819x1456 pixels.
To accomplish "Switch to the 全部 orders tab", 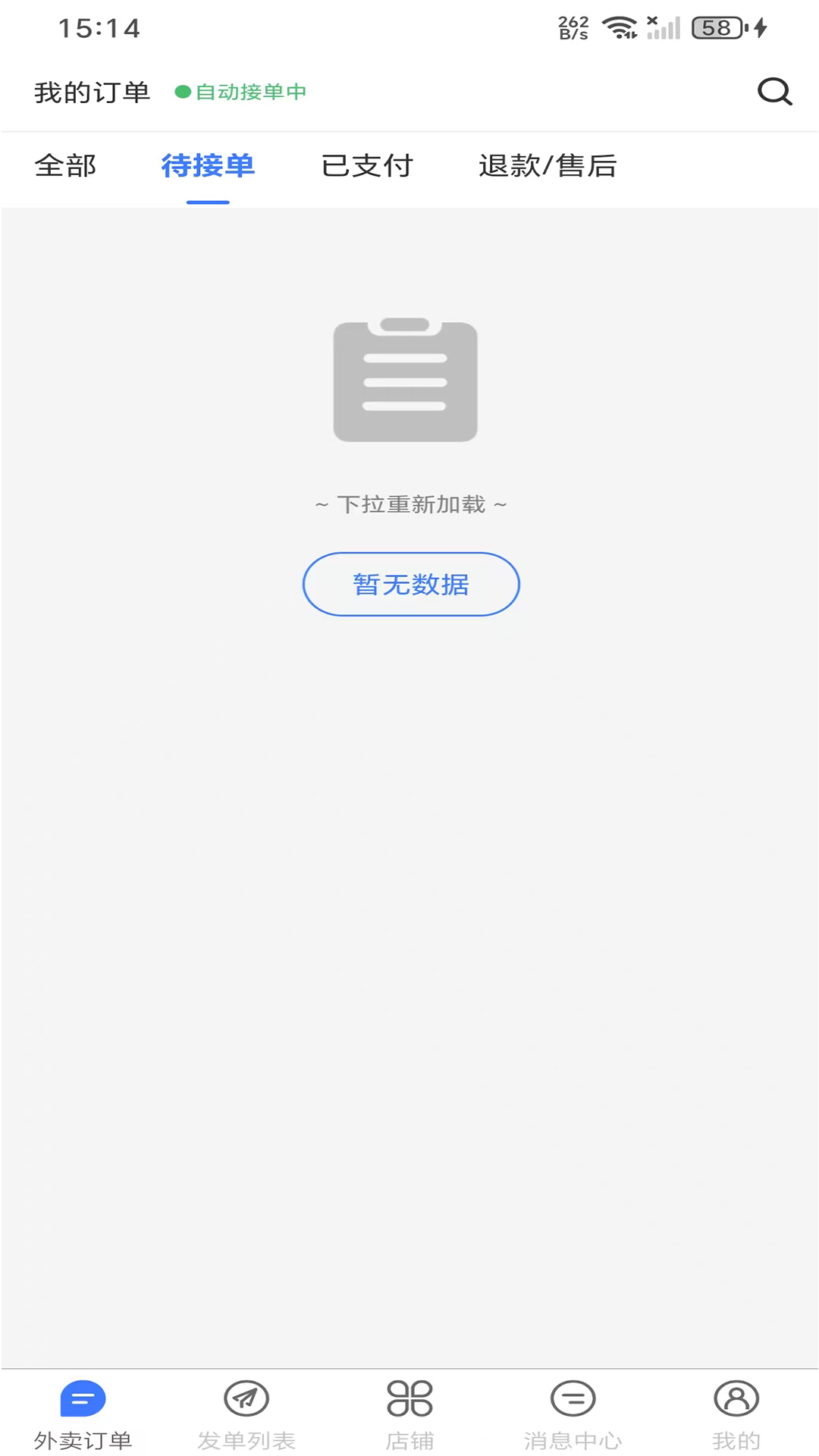I will click(x=65, y=165).
